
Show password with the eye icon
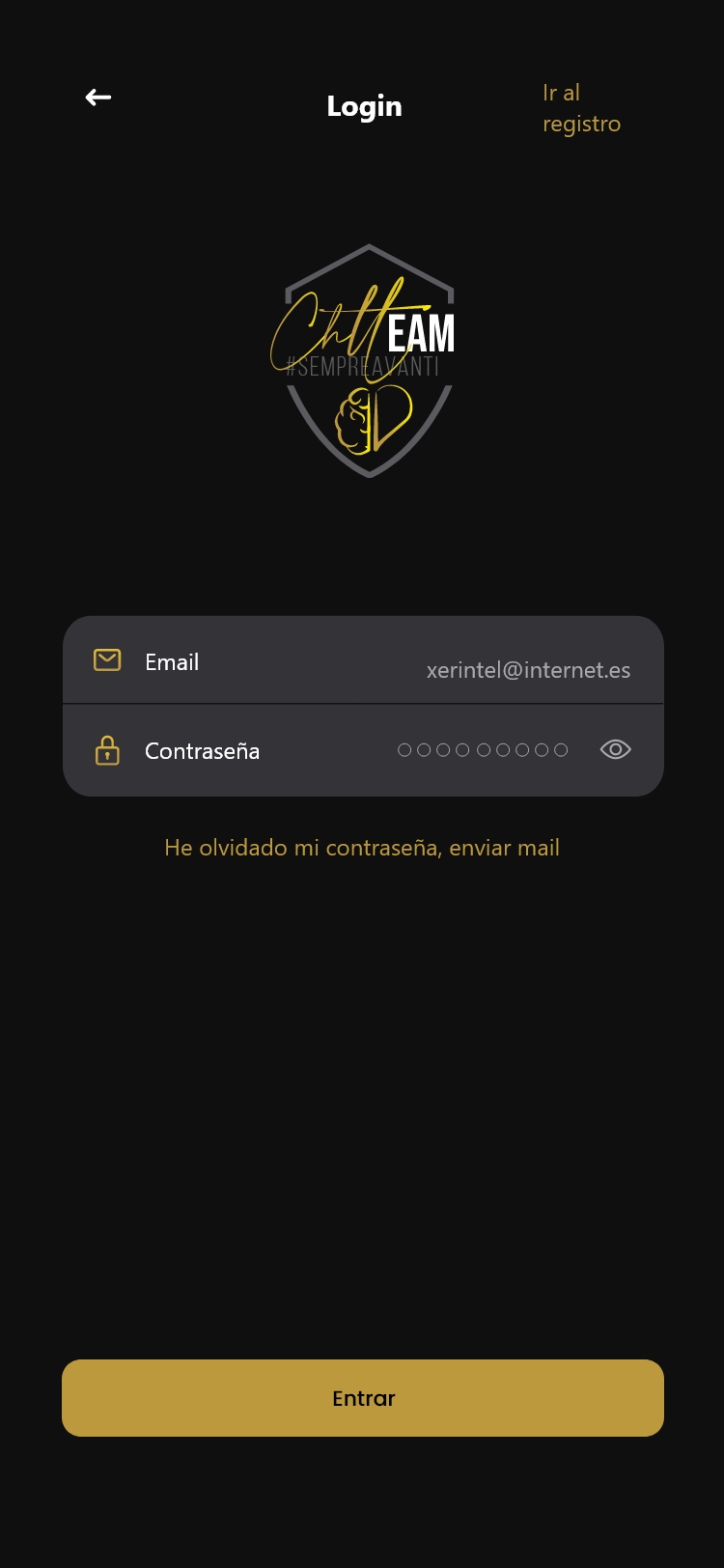(615, 749)
